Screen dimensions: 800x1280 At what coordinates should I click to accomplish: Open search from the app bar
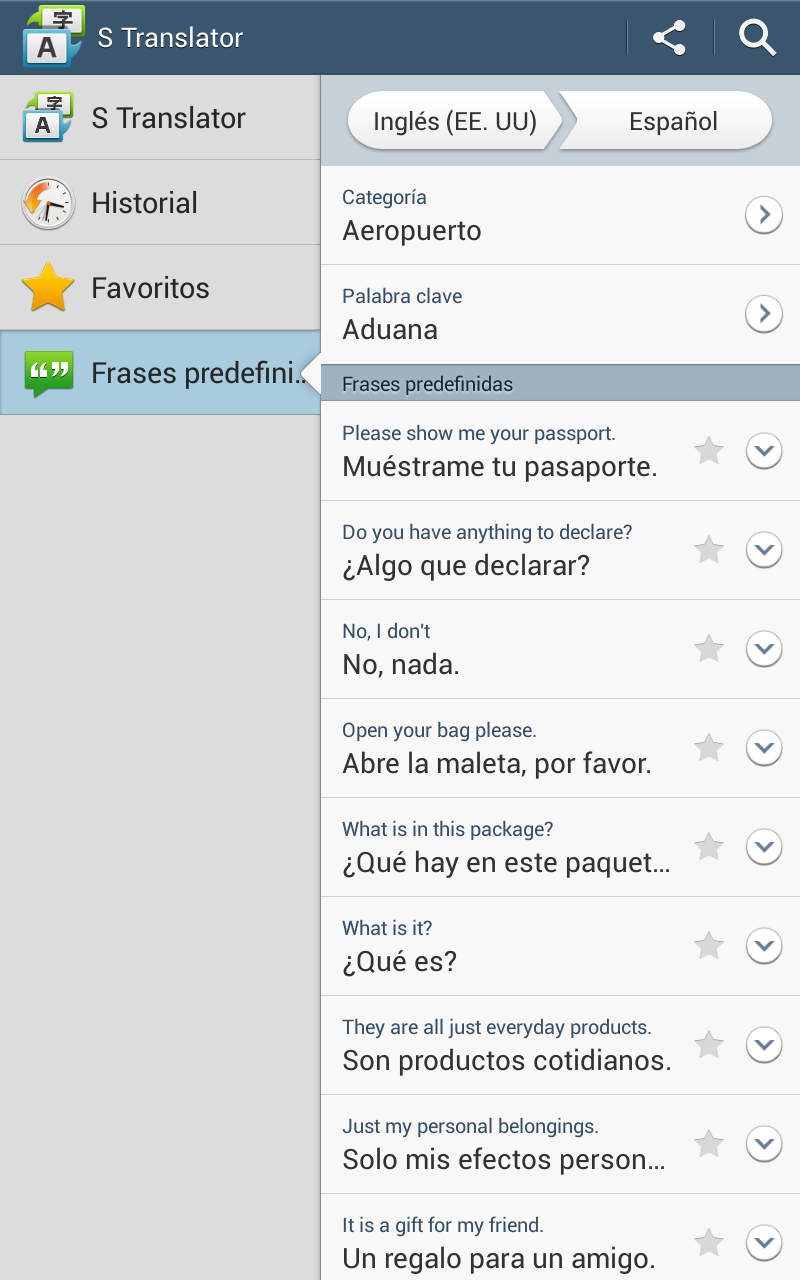coord(757,38)
